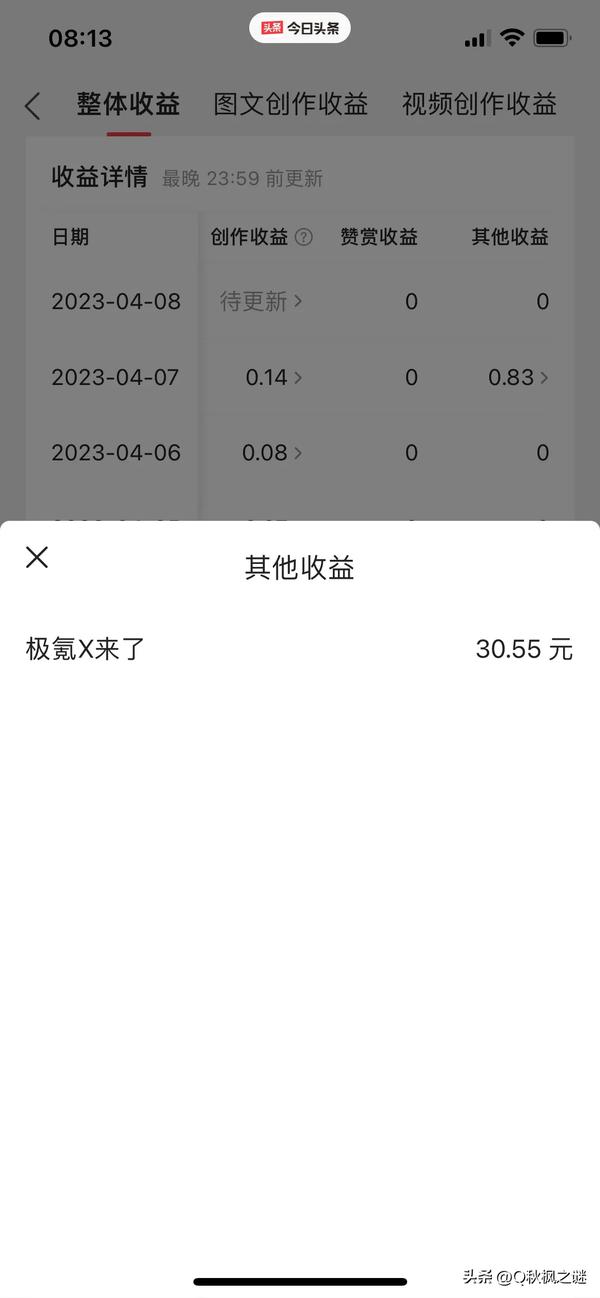Open 0.83 other earnings for 2023-04-07
This screenshot has height=1298, width=600.
click(518, 377)
